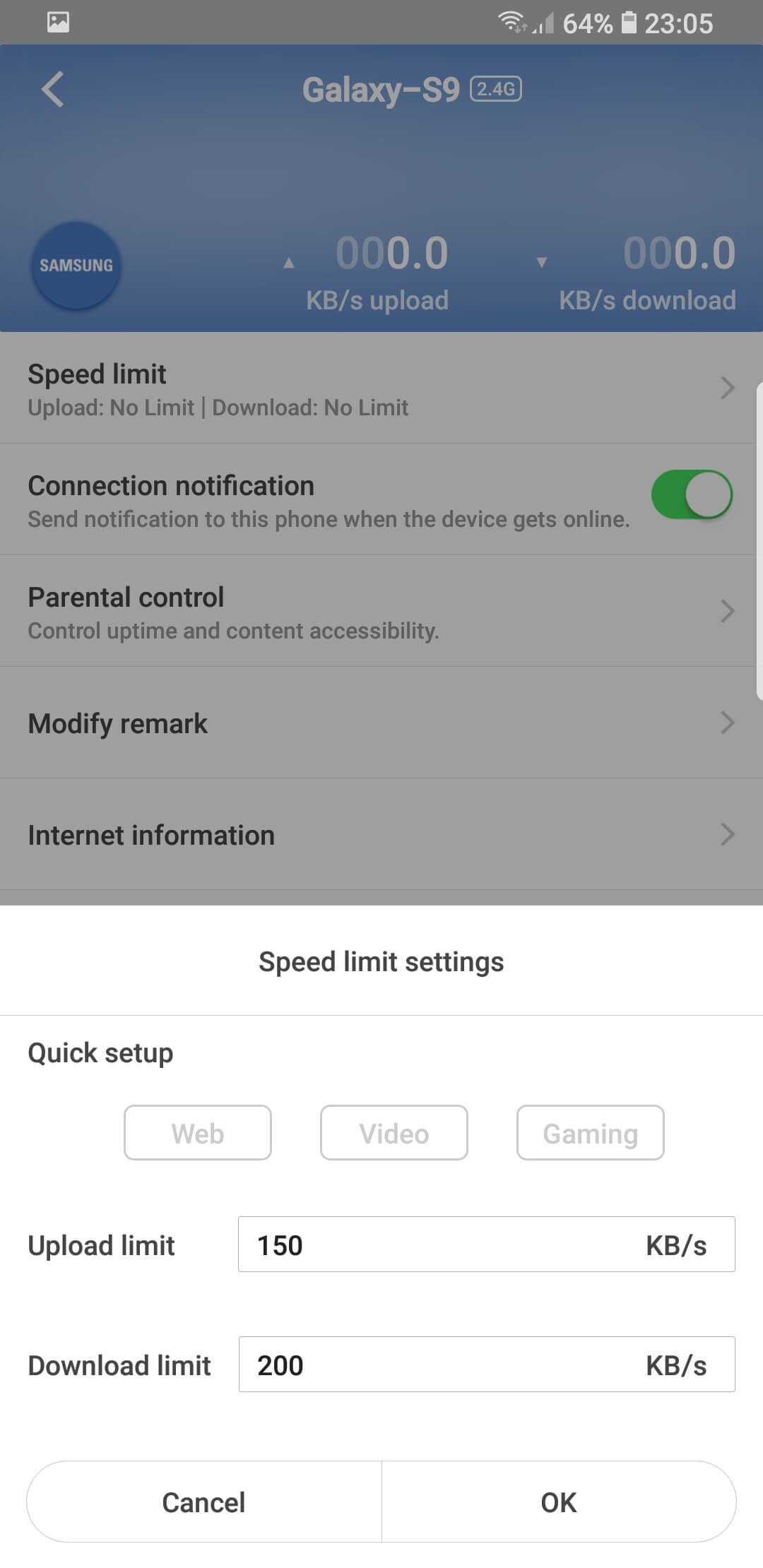Edit the Upload limit field
Screen dimensions: 763x1568
(487, 1245)
